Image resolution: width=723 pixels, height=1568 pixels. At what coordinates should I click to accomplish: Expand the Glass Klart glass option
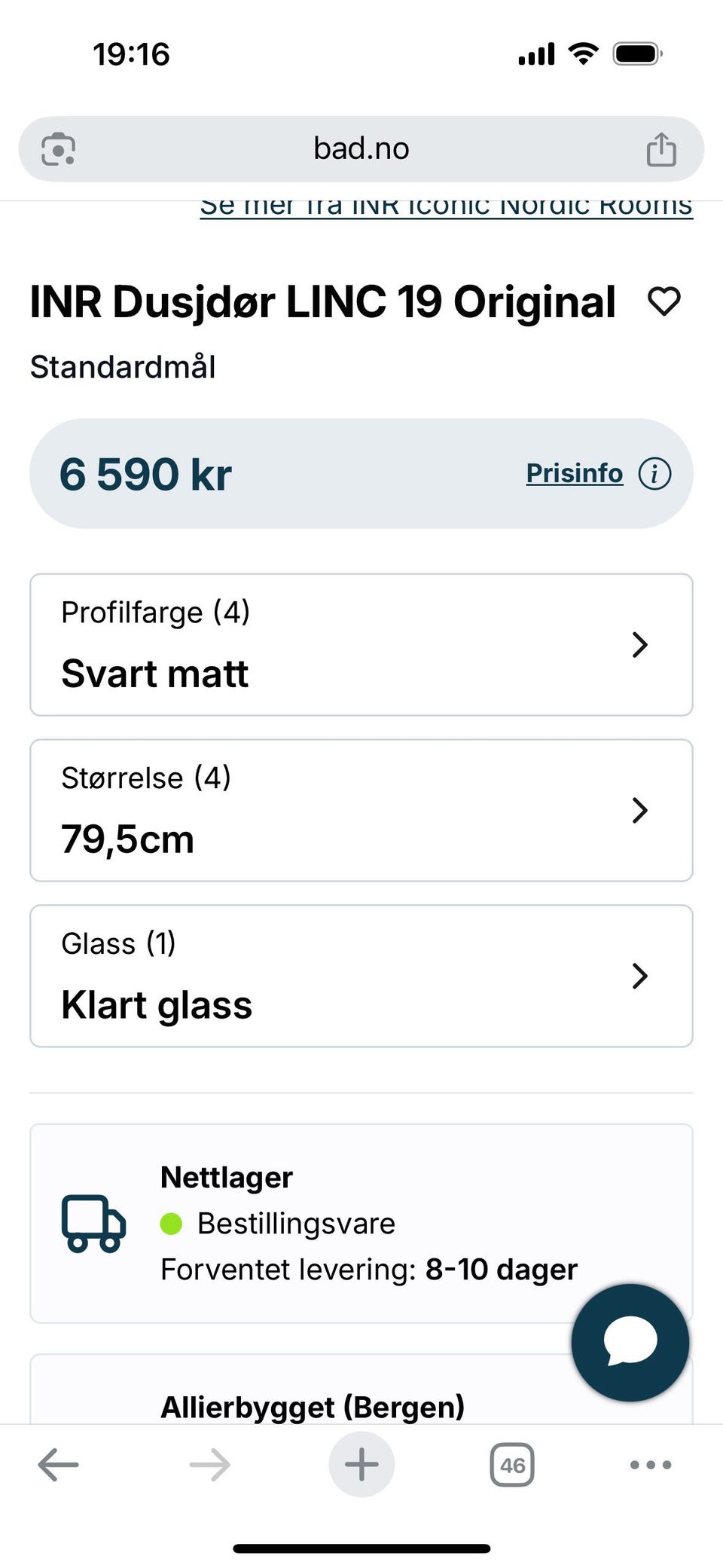[361, 976]
